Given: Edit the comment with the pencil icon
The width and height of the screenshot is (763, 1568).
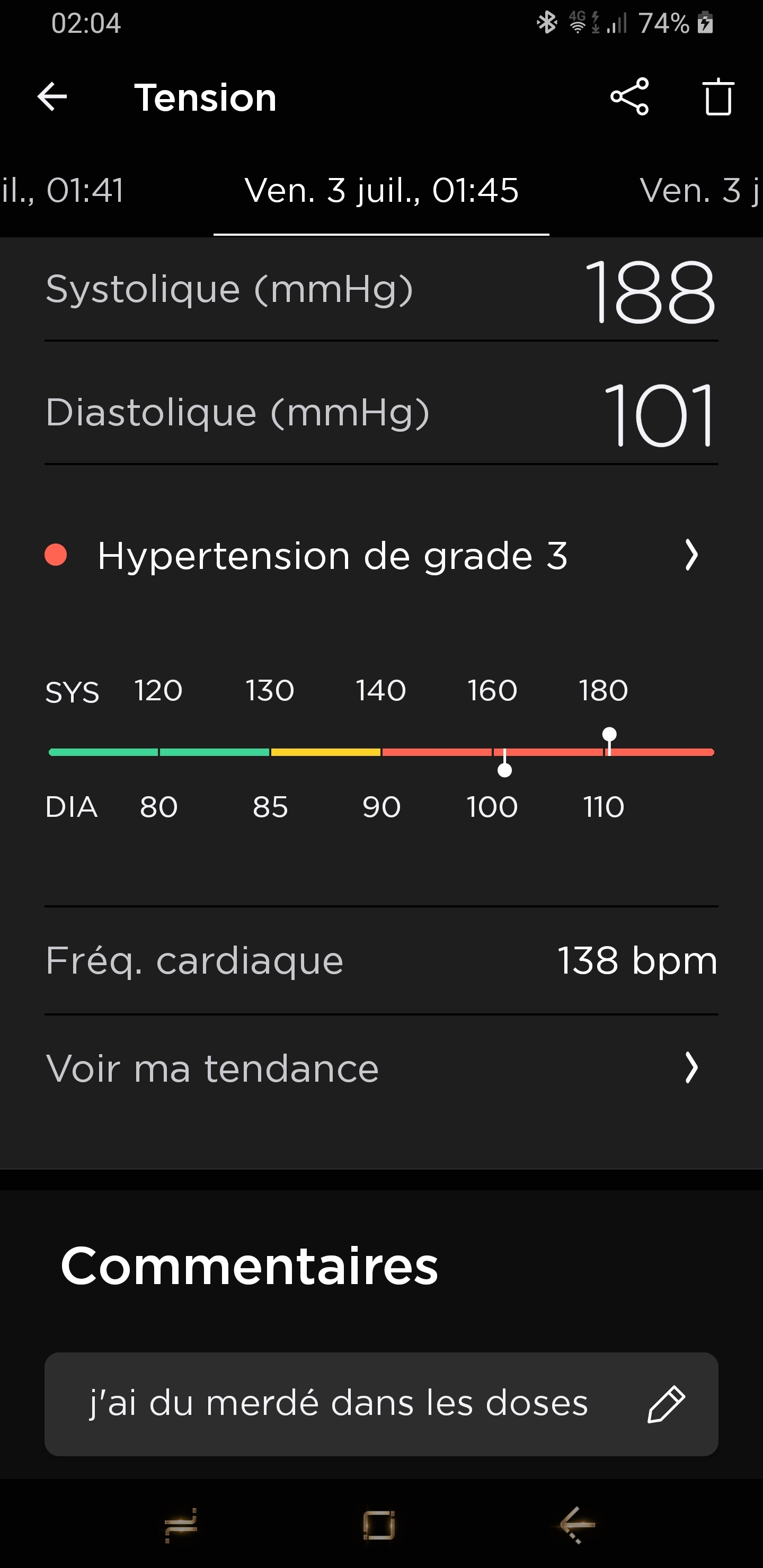Looking at the screenshot, I should click(x=666, y=1404).
